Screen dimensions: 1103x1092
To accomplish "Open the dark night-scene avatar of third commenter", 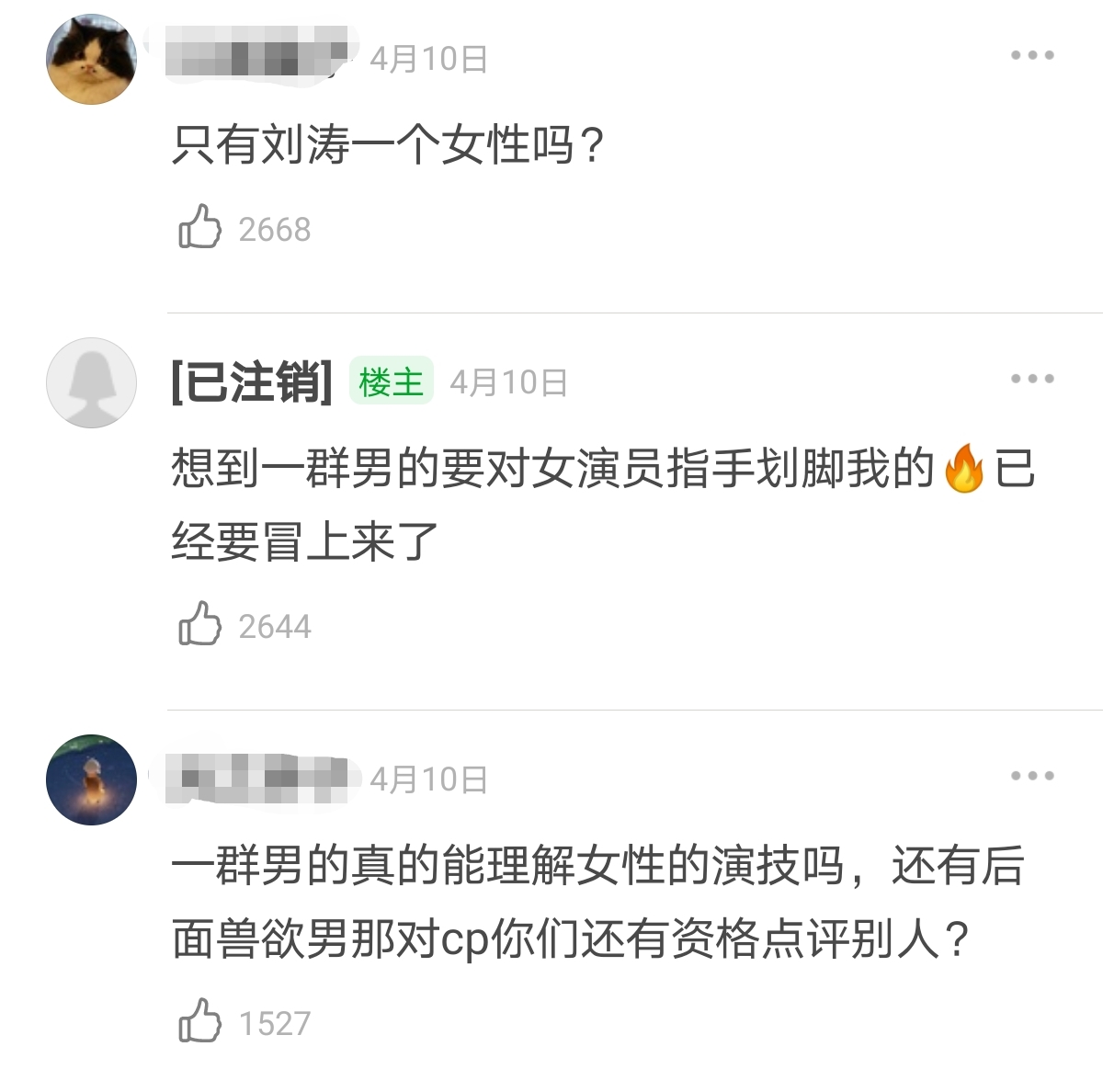I will pyautogui.click(x=91, y=779).
